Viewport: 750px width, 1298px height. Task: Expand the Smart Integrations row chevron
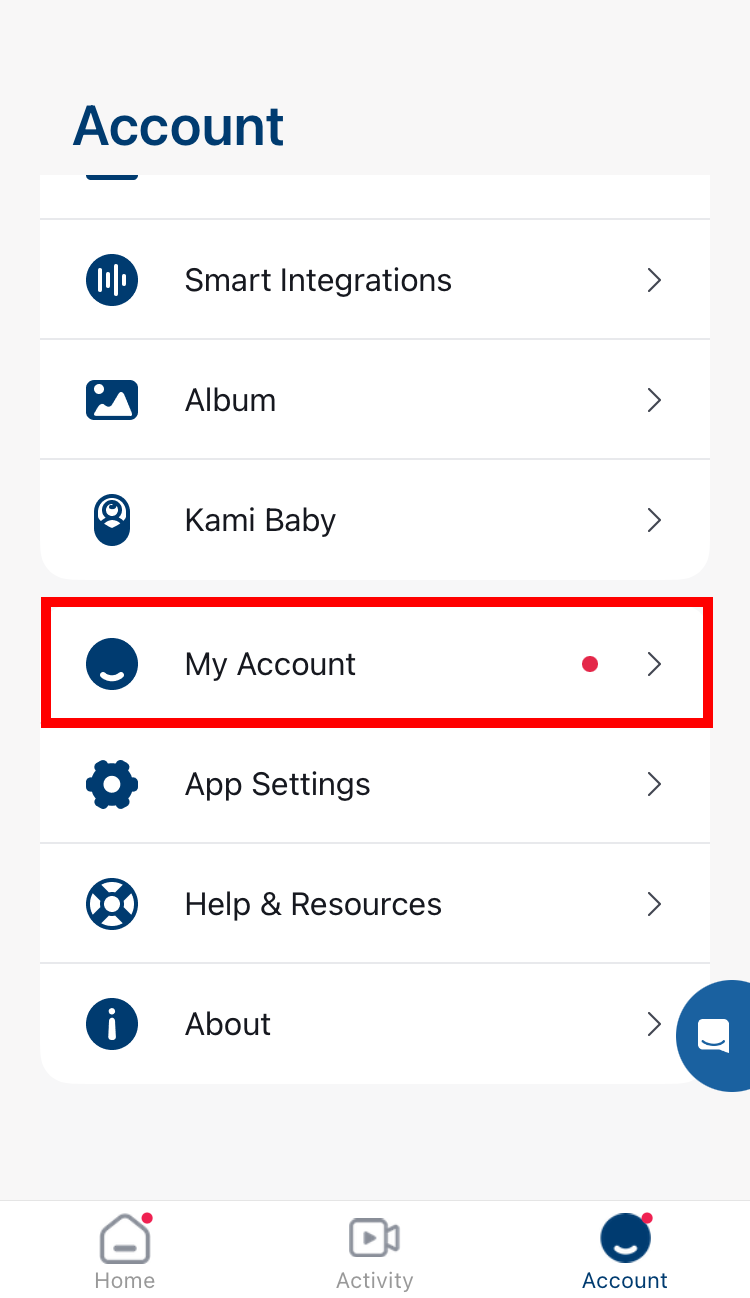coord(654,280)
